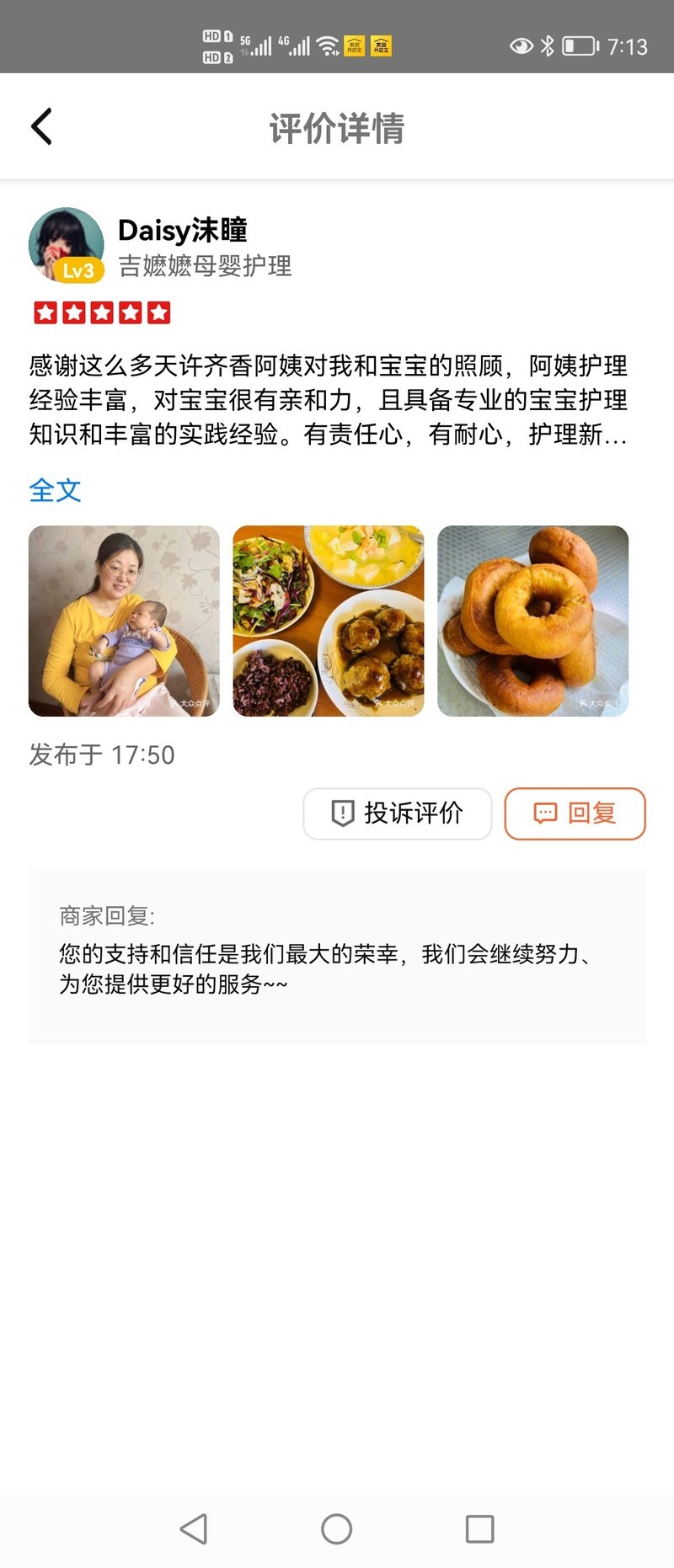Expand the full review via 全文
The width and height of the screenshot is (674, 1568).
coord(55,490)
